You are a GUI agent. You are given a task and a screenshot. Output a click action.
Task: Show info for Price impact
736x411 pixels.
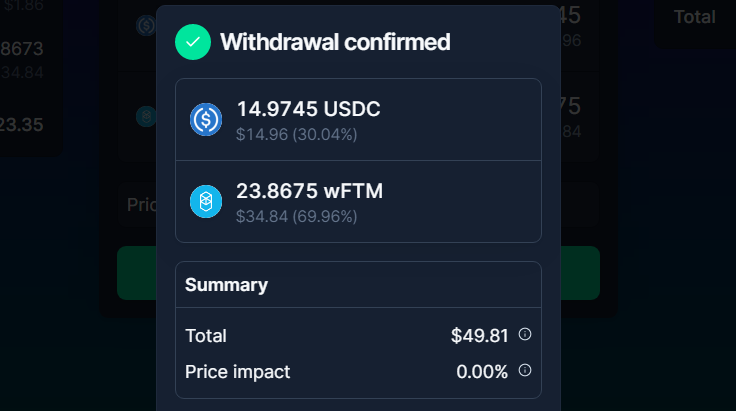pyautogui.click(x=524, y=371)
